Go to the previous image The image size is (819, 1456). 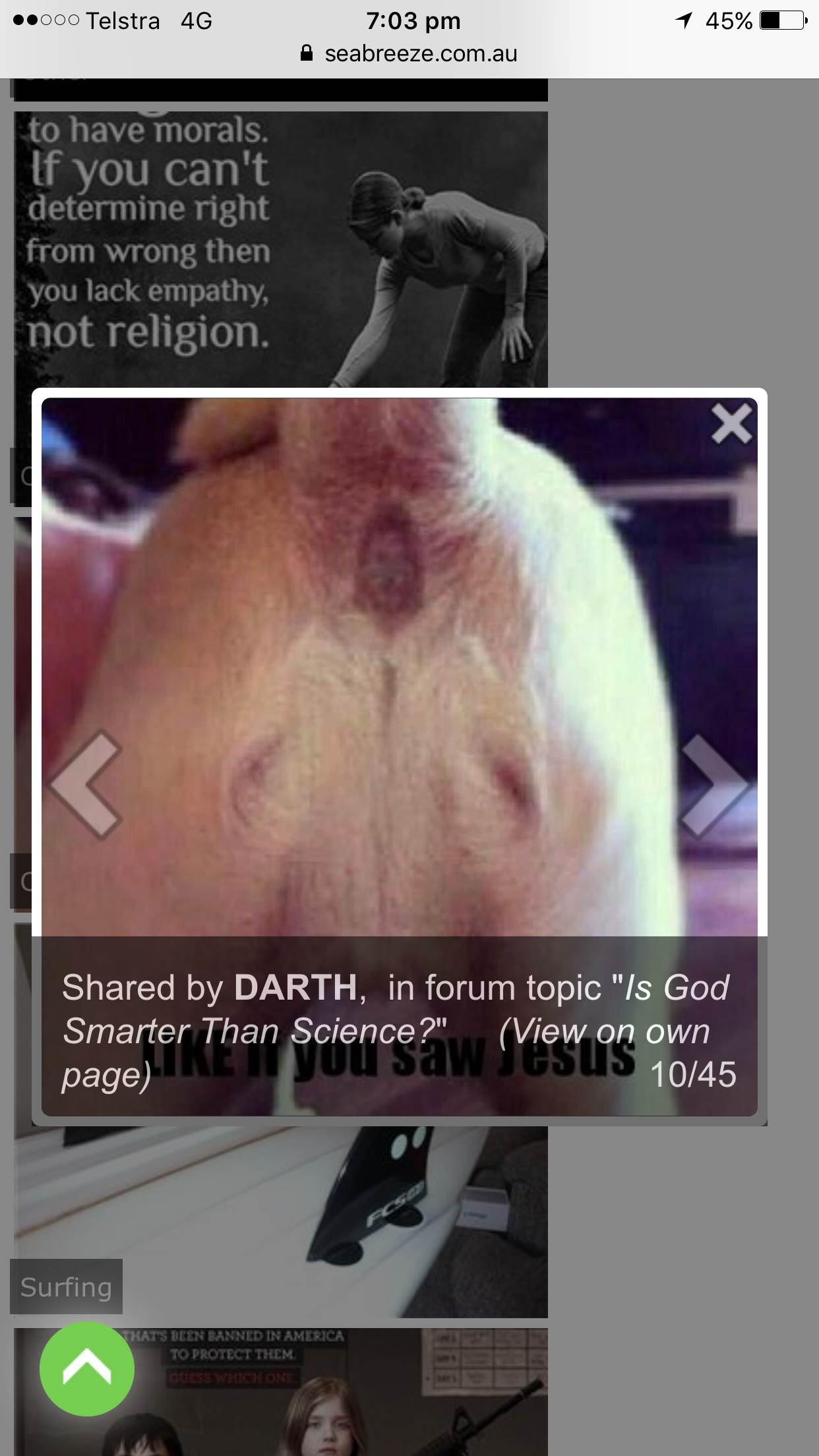click(x=86, y=784)
